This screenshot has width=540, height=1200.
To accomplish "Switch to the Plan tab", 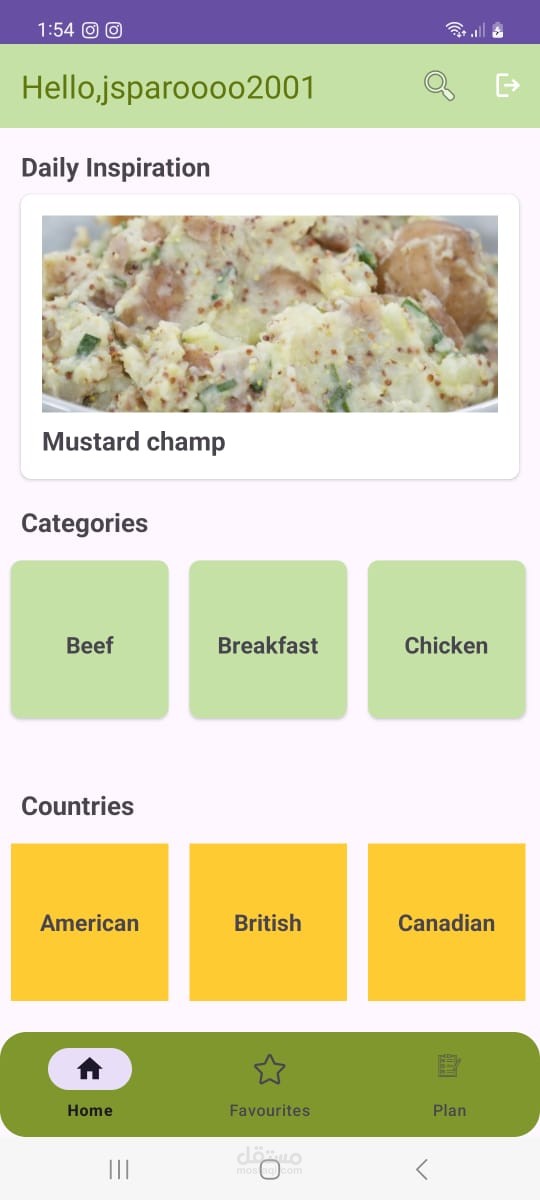I will click(450, 1084).
